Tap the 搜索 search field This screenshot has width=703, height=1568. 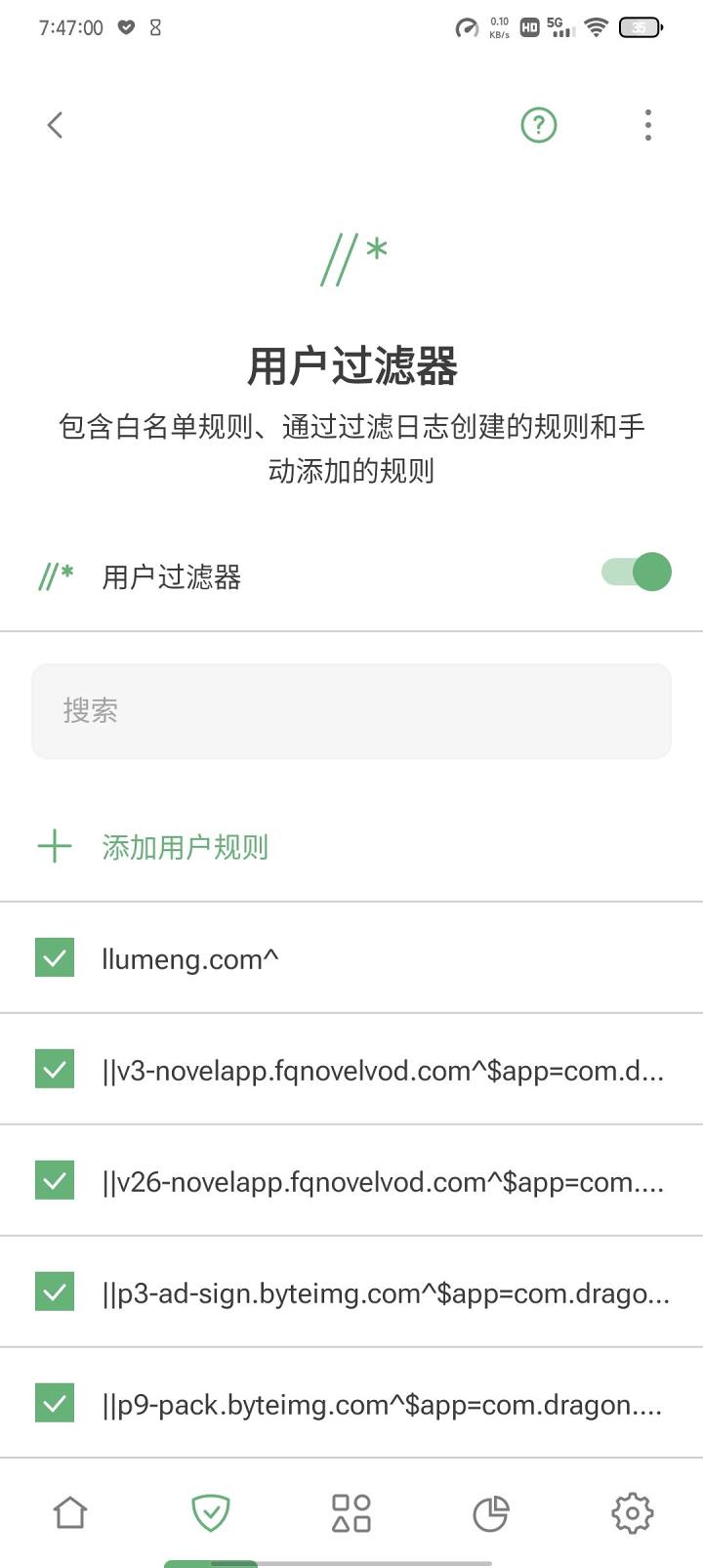click(351, 711)
